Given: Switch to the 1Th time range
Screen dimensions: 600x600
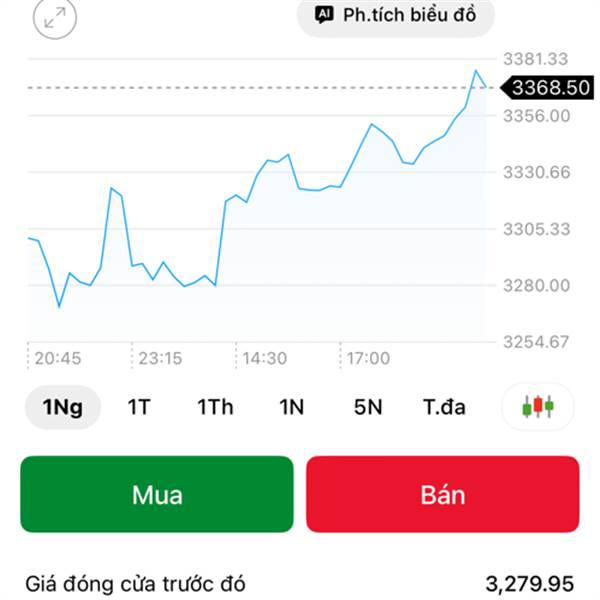Looking at the screenshot, I should pyautogui.click(x=215, y=407).
